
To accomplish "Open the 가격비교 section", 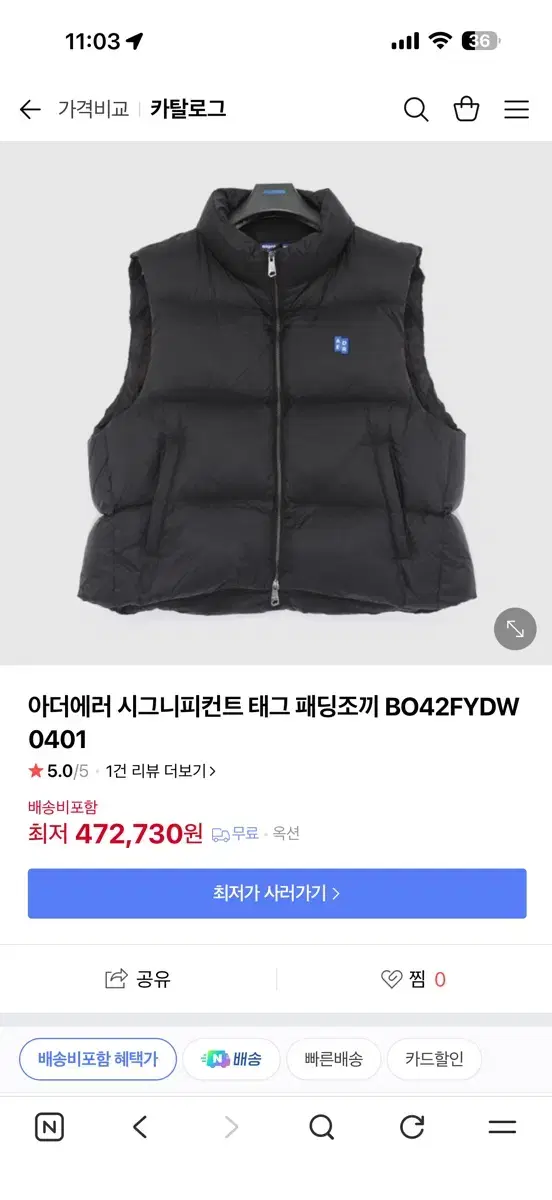I will point(93,109).
